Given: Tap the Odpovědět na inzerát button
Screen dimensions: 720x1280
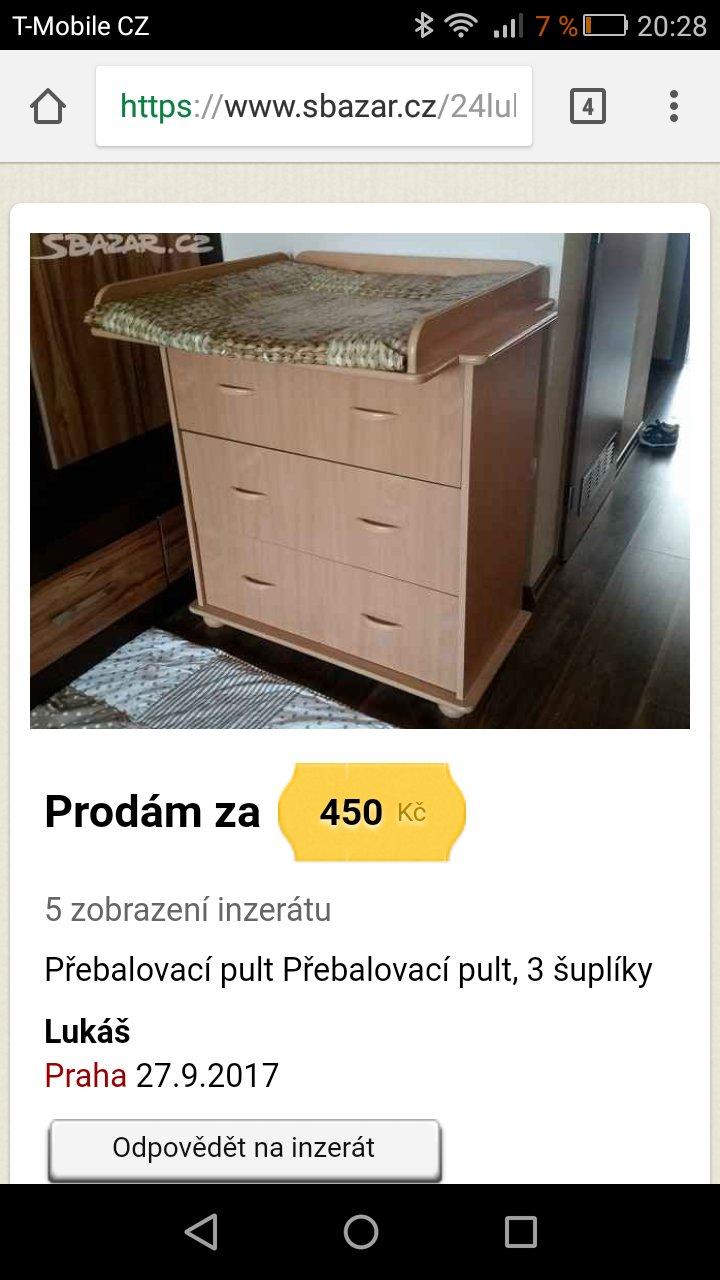Looking at the screenshot, I should (244, 1148).
